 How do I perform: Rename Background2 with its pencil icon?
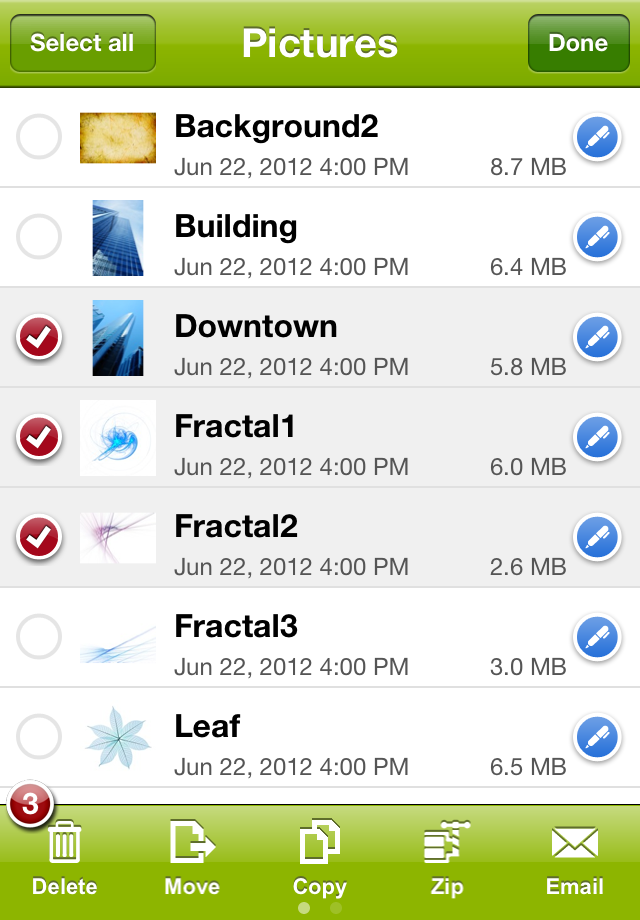(598, 138)
